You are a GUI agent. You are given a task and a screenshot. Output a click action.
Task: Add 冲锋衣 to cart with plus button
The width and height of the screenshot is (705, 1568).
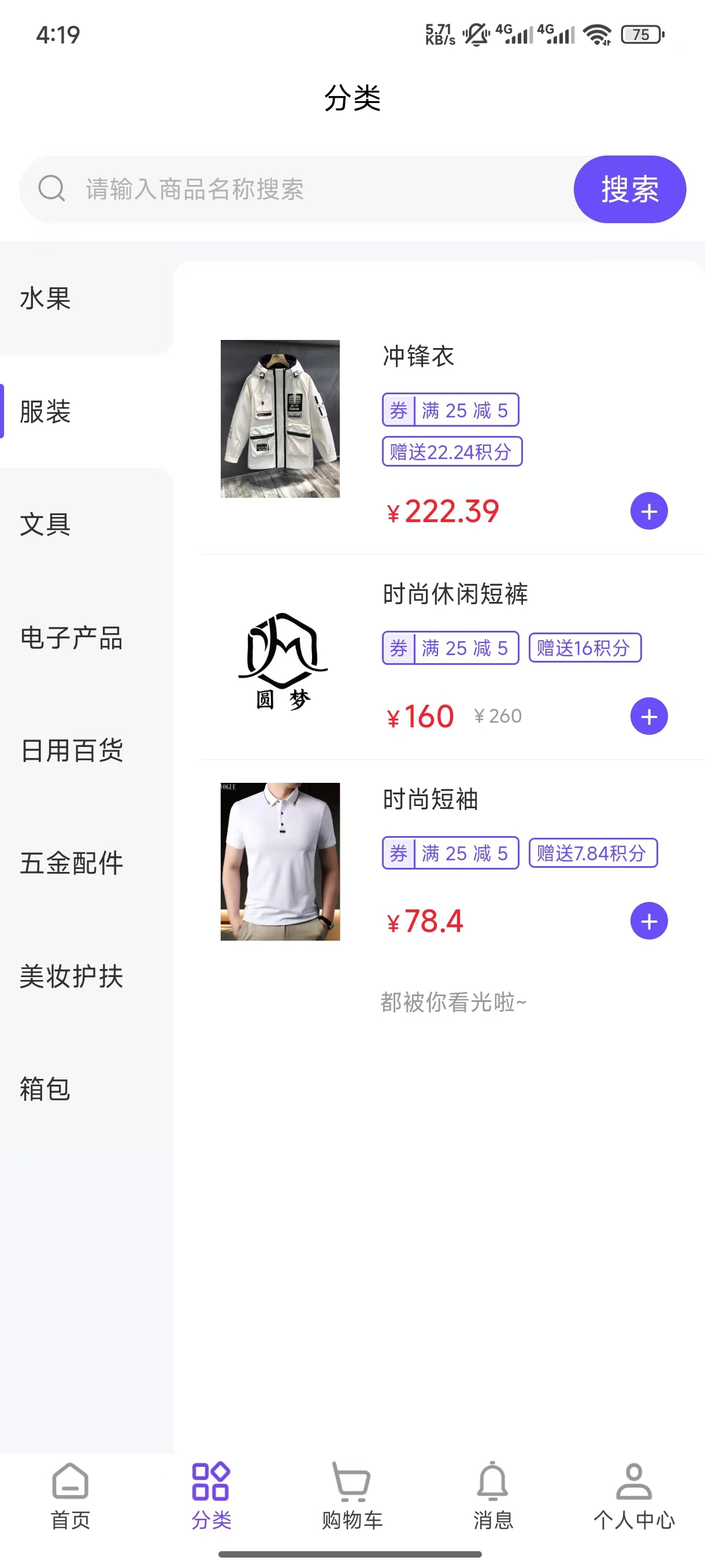tap(648, 511)
